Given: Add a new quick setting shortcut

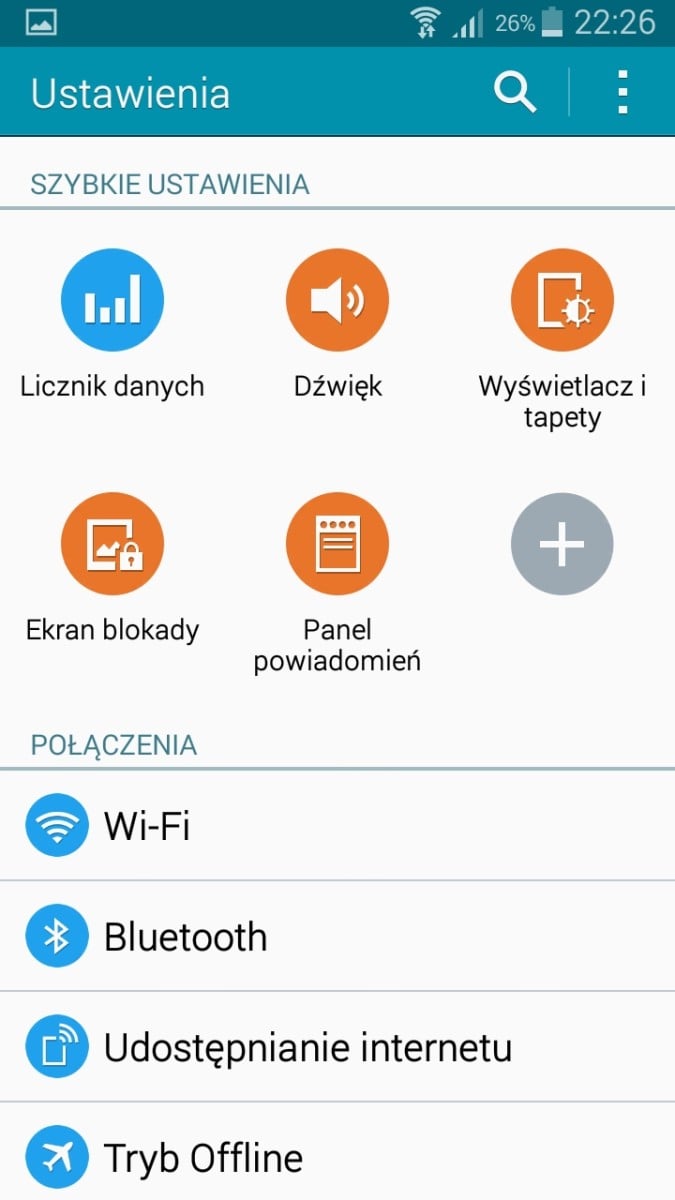Looking at the screenshot, I should coord(562,545).
